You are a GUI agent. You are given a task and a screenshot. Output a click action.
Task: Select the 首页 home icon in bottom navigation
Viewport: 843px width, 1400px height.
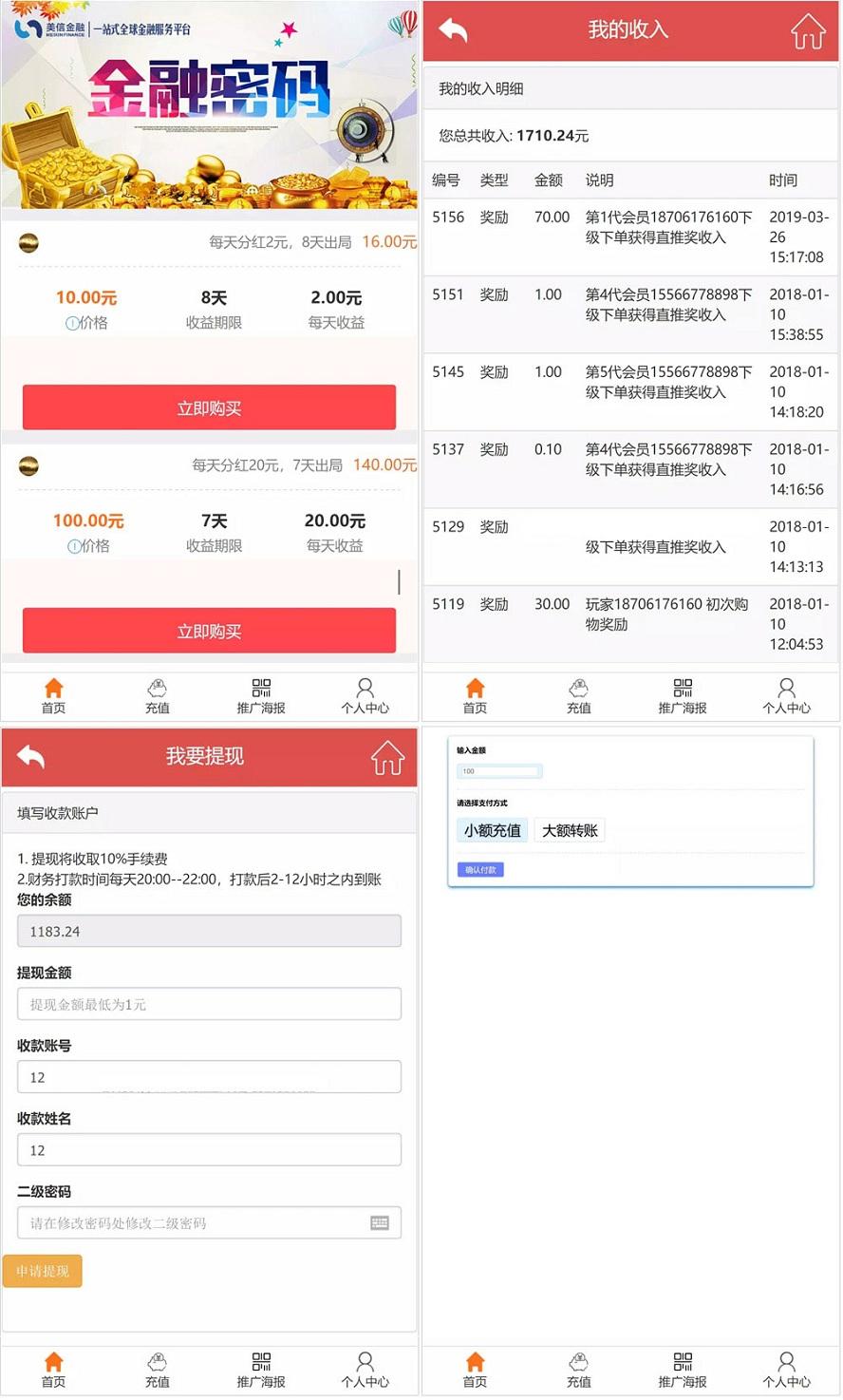(x=53, y=688)
